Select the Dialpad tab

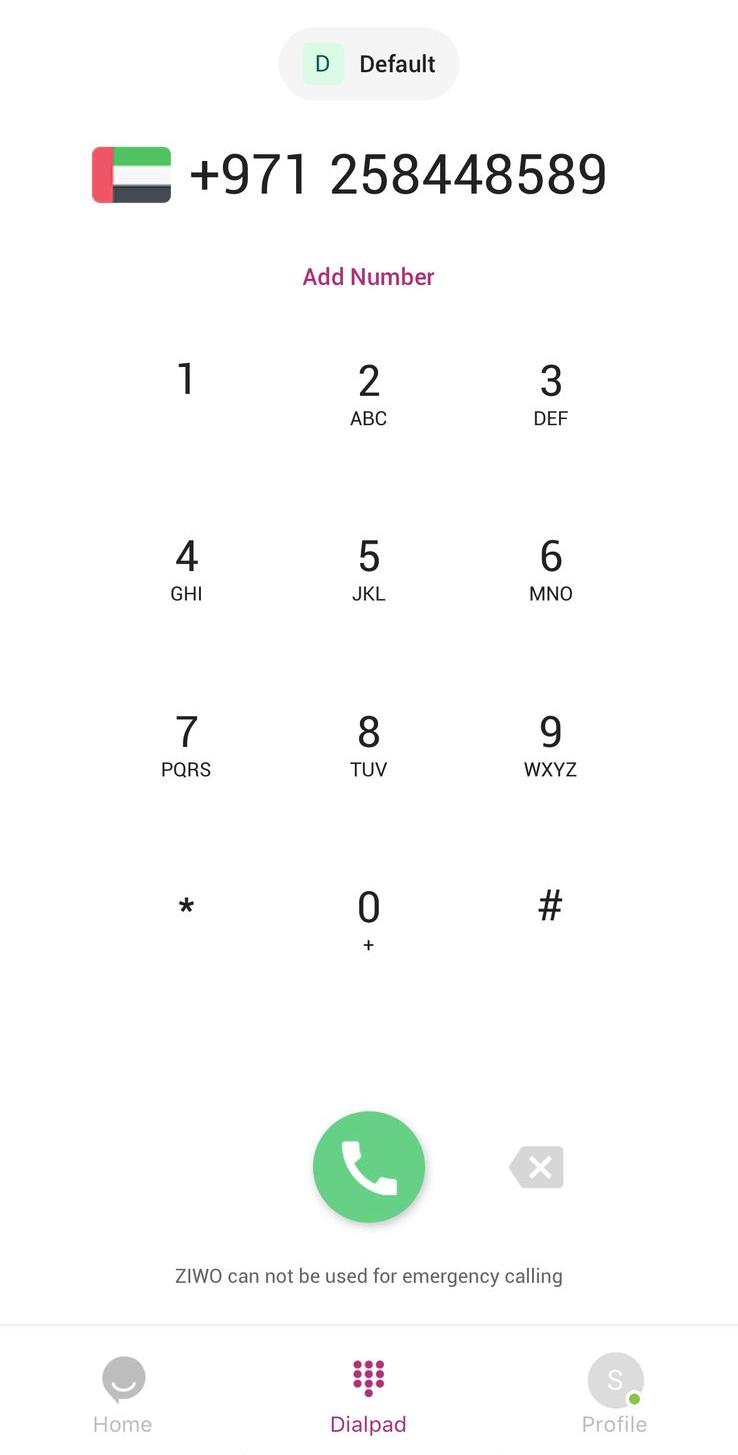pos(369,1395)
